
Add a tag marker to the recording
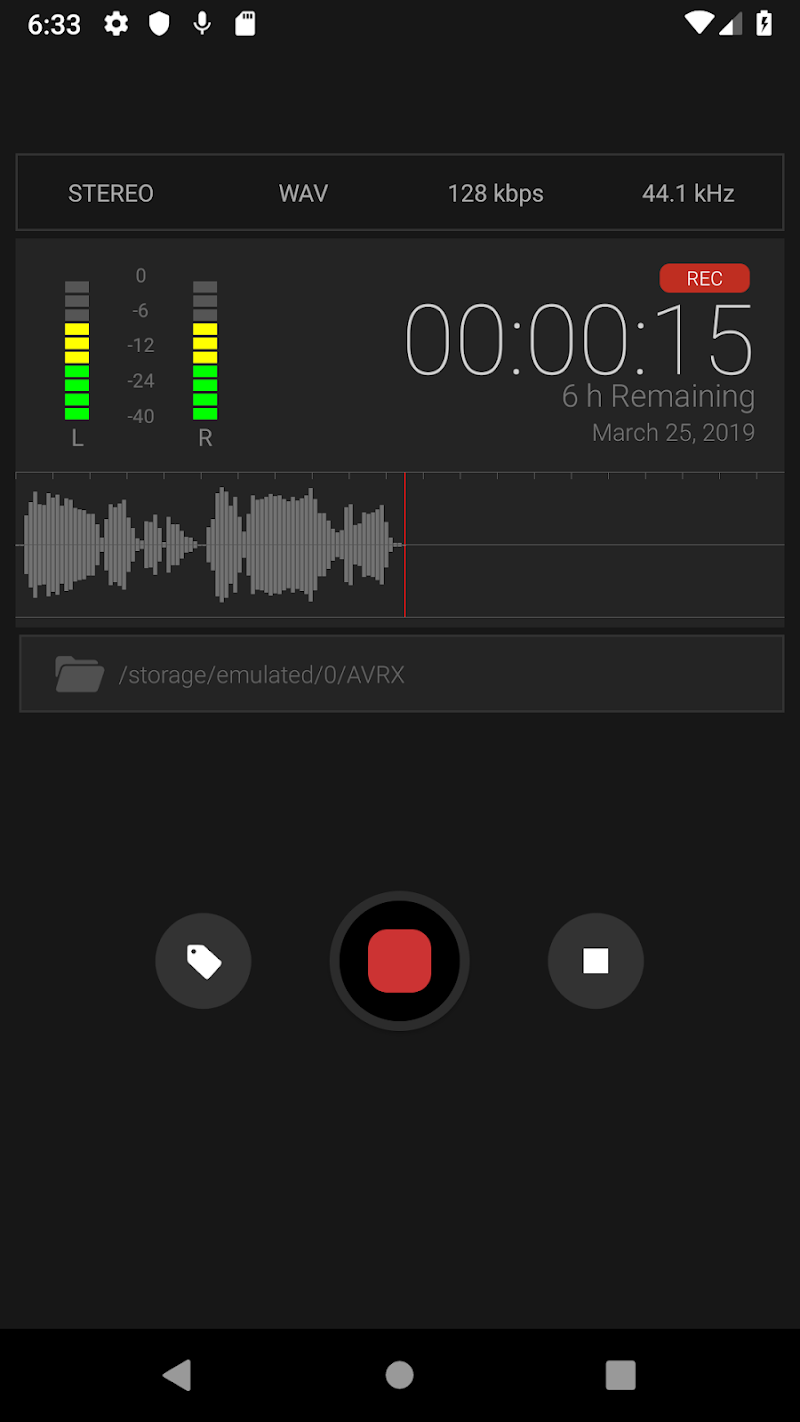(x=203, y=961)
